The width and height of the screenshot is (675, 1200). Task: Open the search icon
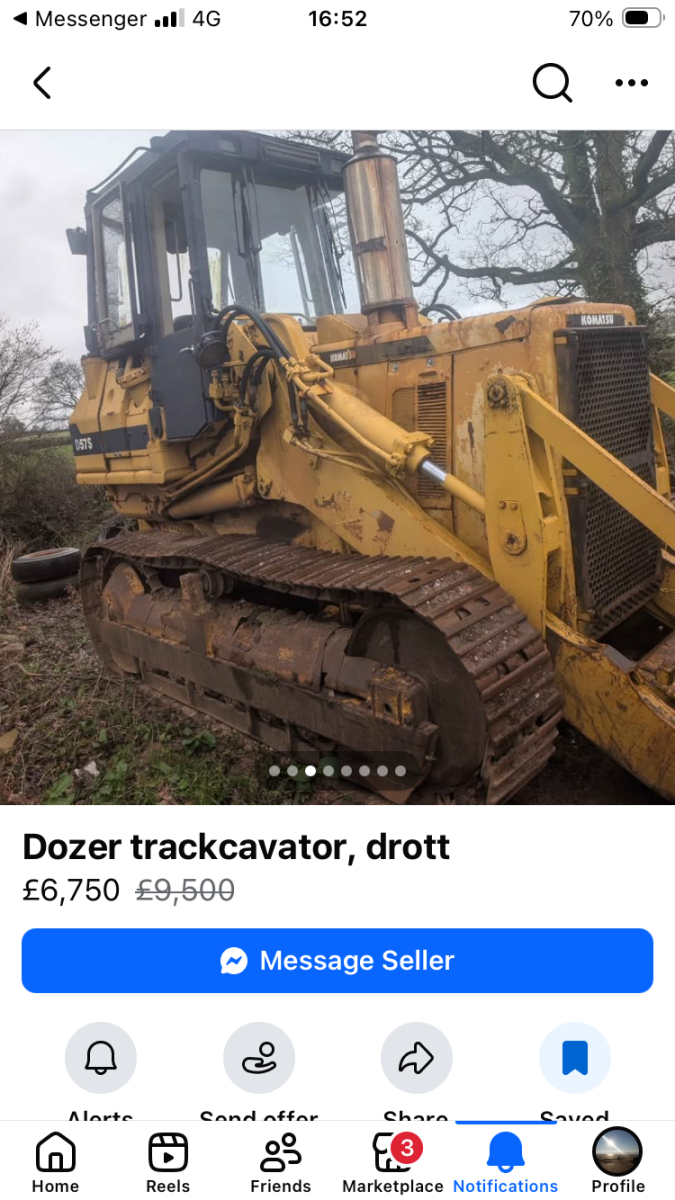552,82
